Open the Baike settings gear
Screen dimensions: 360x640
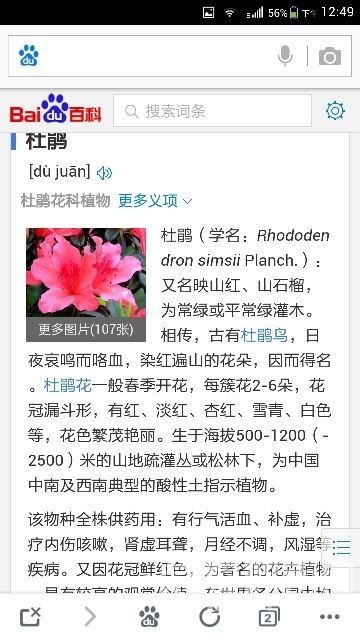pyautogui.click(x=336, y=111)
